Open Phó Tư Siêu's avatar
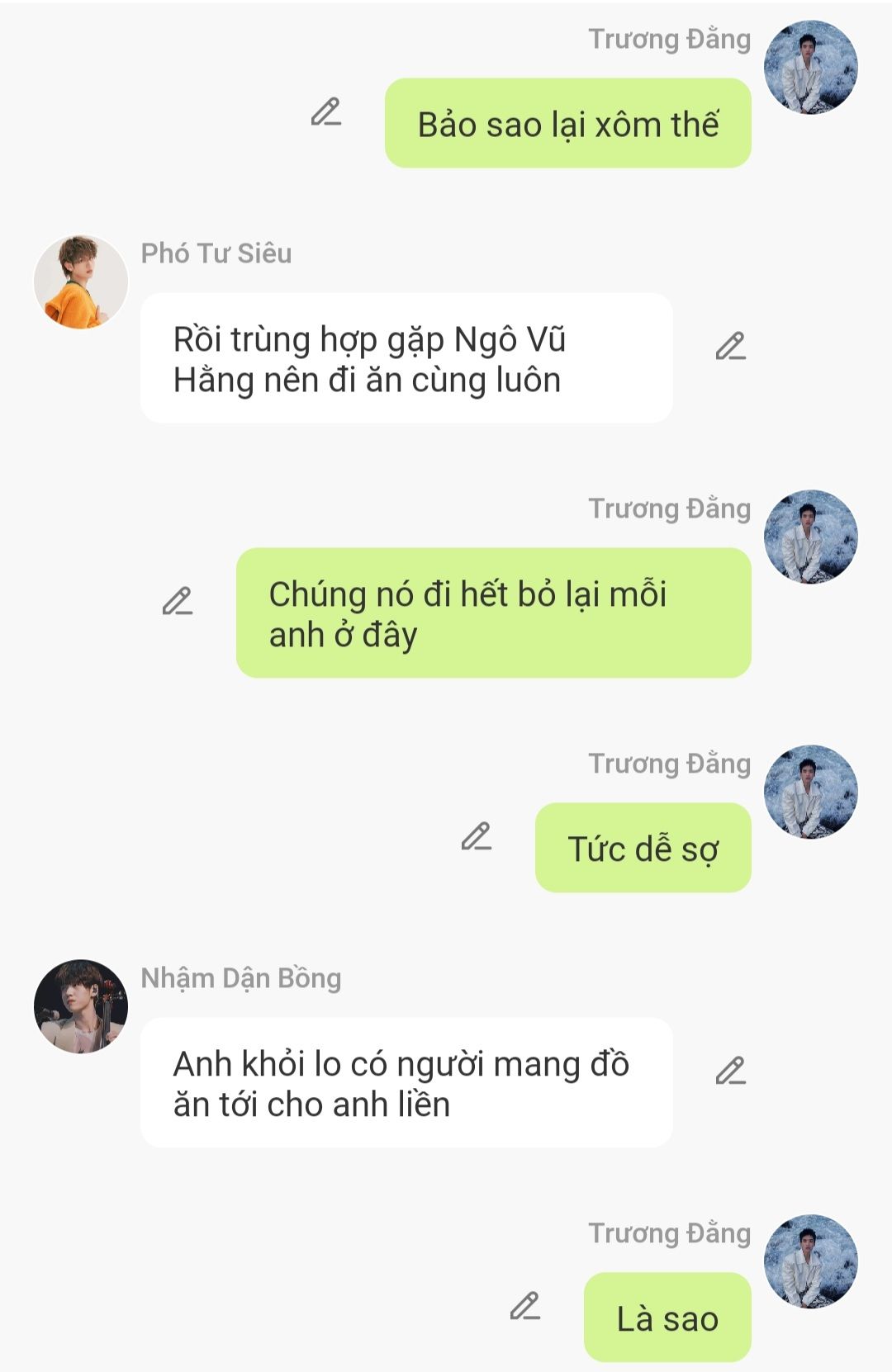Screen dimensions: 892x1372 pyautogui.click(x=81, y=281)
